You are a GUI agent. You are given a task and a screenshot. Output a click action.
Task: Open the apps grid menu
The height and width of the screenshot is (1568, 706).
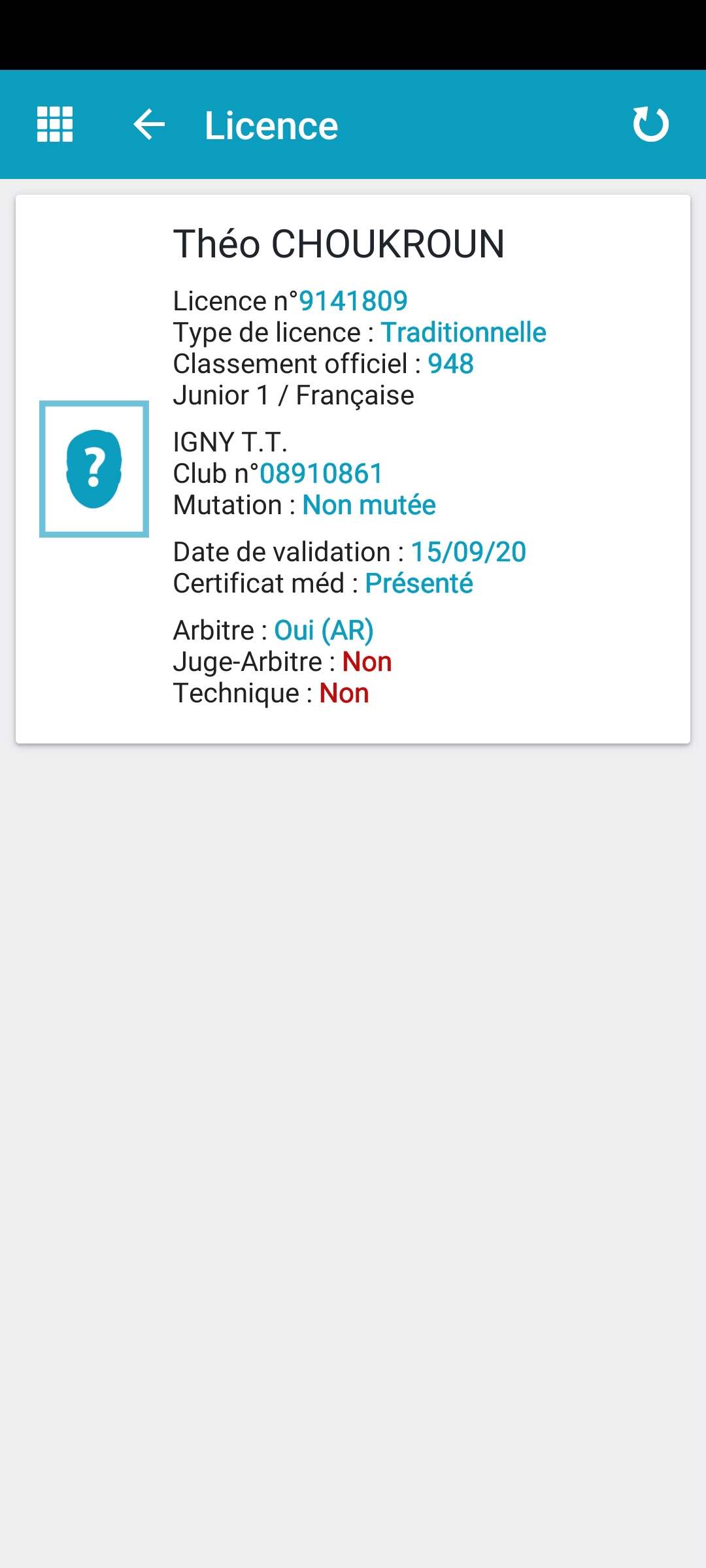pos(55,124)
